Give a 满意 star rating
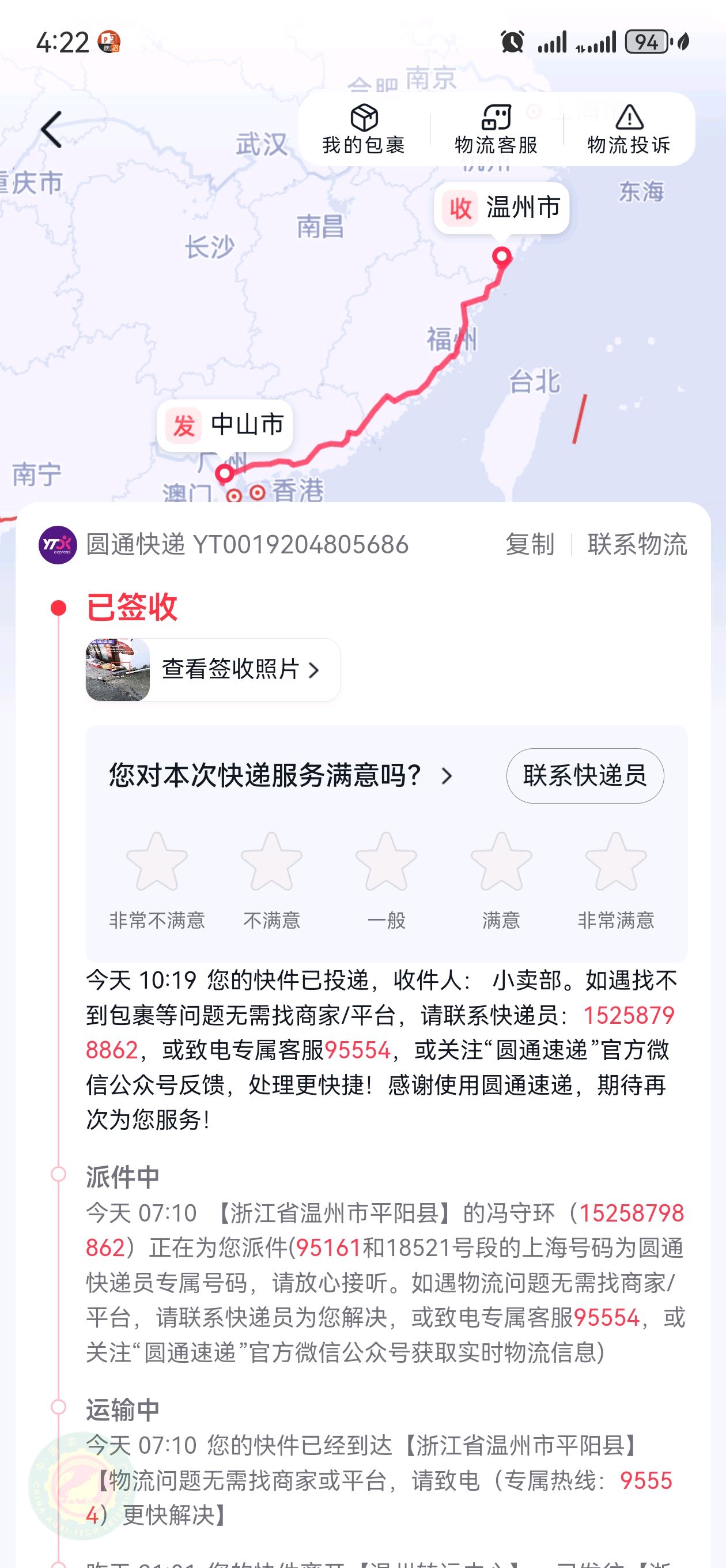 pyautogui.click(x=501, y=862)
